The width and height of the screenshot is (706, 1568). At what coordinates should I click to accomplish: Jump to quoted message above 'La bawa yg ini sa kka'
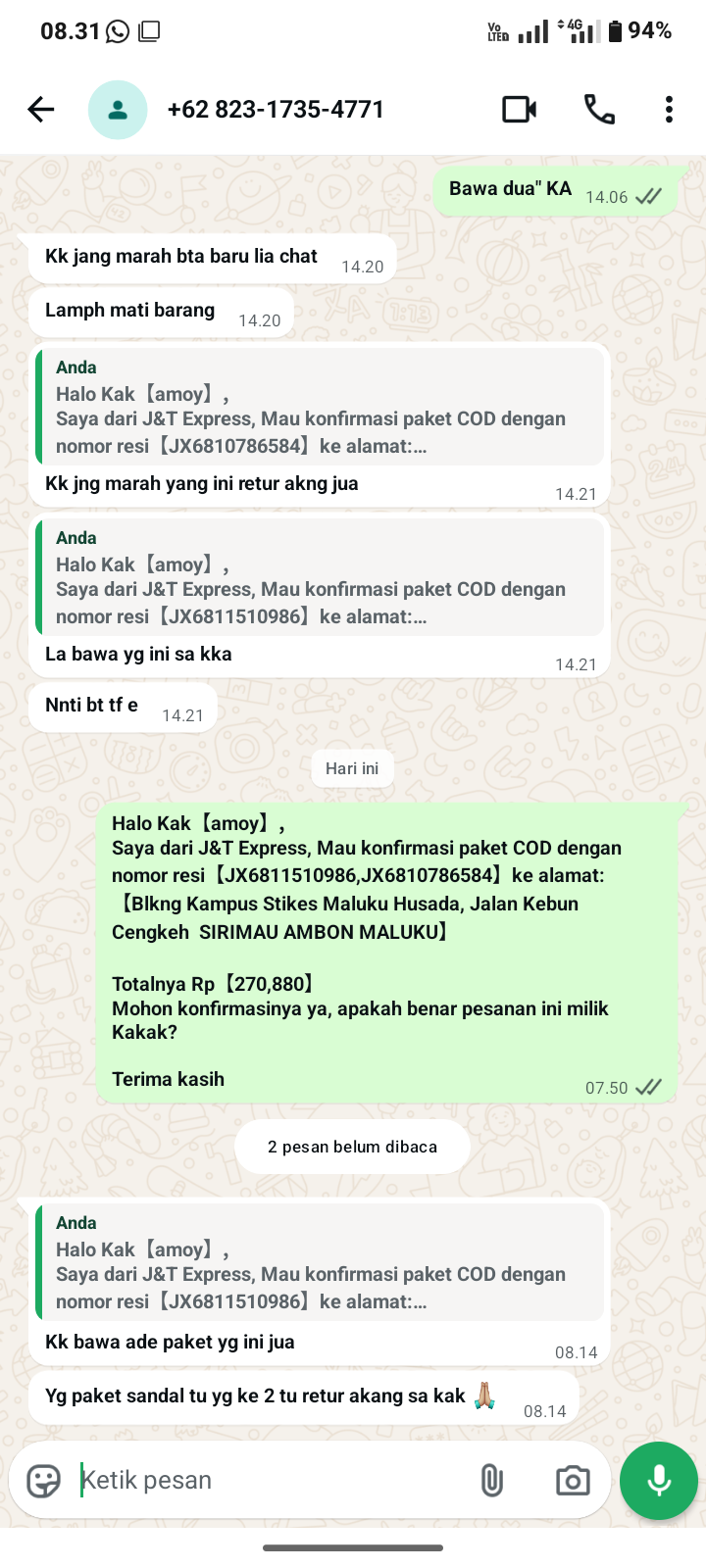click(320, 576)
